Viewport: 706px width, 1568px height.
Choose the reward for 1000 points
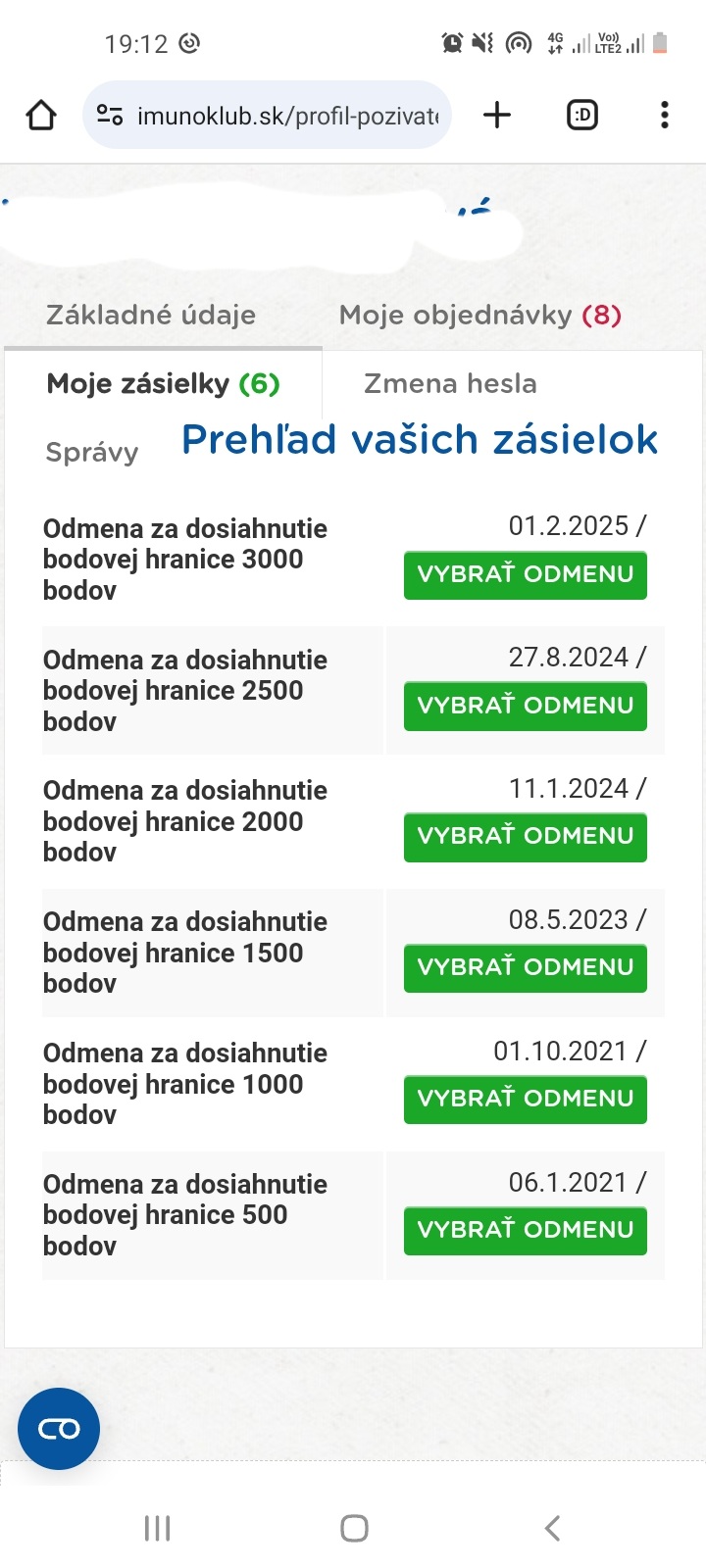[x=526, y=1099]
